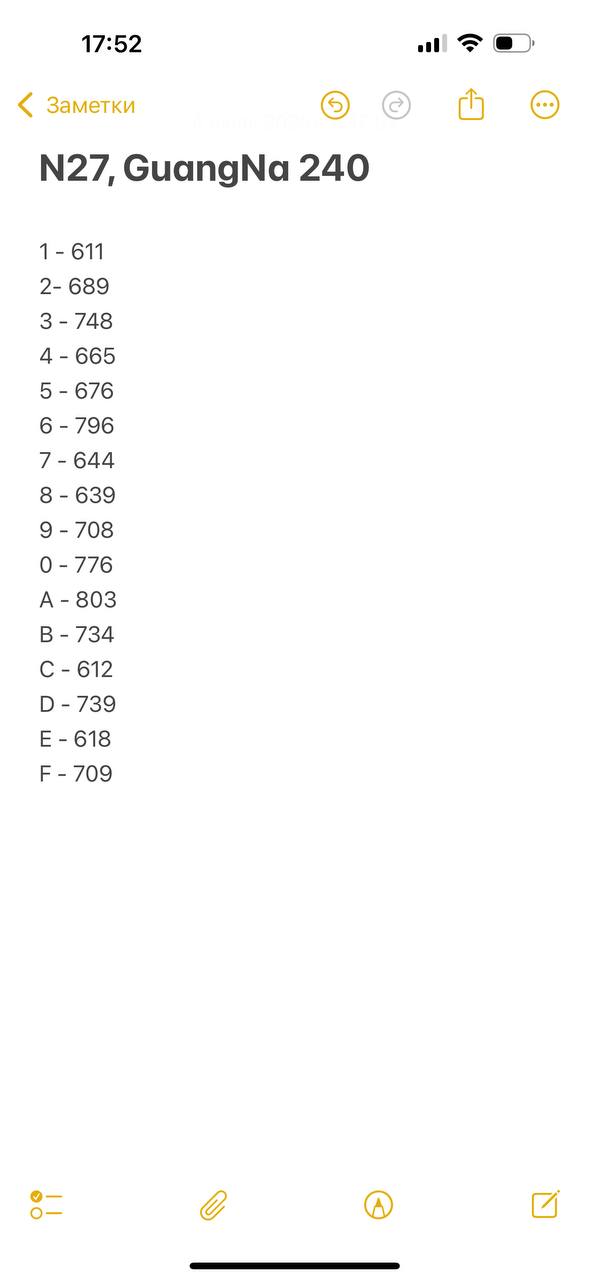Go back to Заметки list
Image resolution: width=589 pixels, height=1280 pixels.
click(x=76, y=105)
